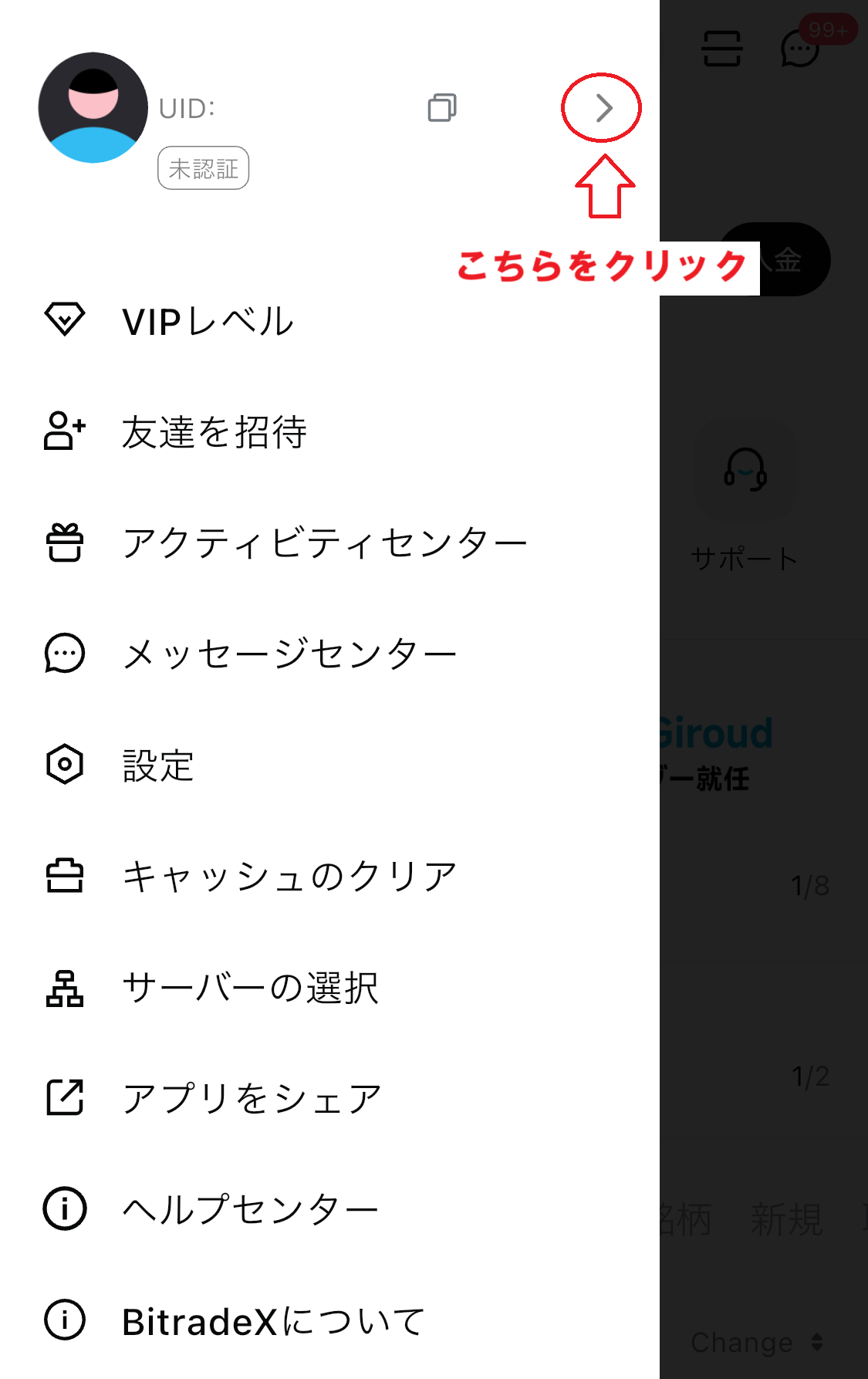
Task: Open アクティビティセンター
Action: click(324, 542)
